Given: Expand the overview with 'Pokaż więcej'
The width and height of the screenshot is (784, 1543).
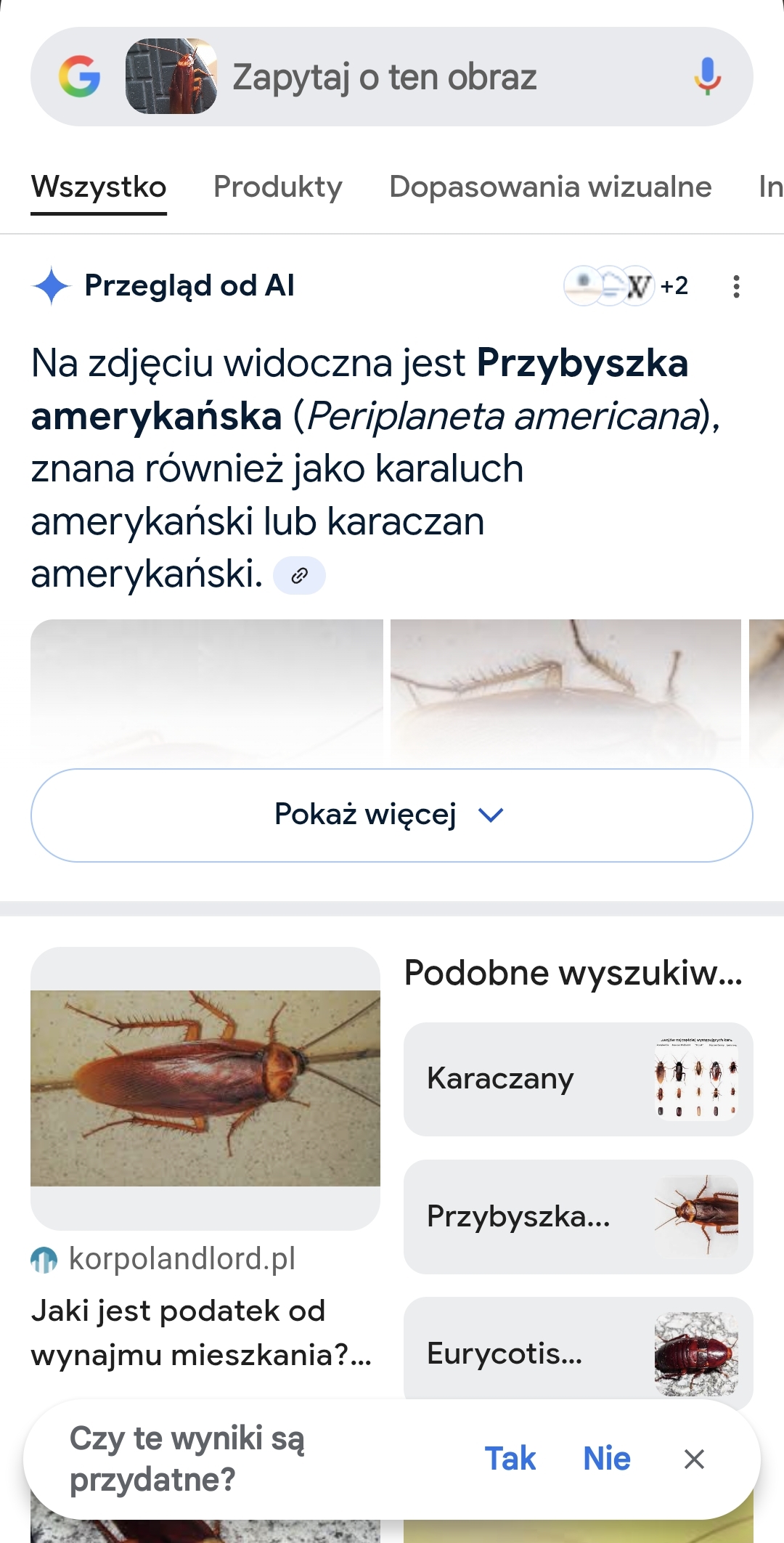Looking at the screenshot, I should click(391, 815).
